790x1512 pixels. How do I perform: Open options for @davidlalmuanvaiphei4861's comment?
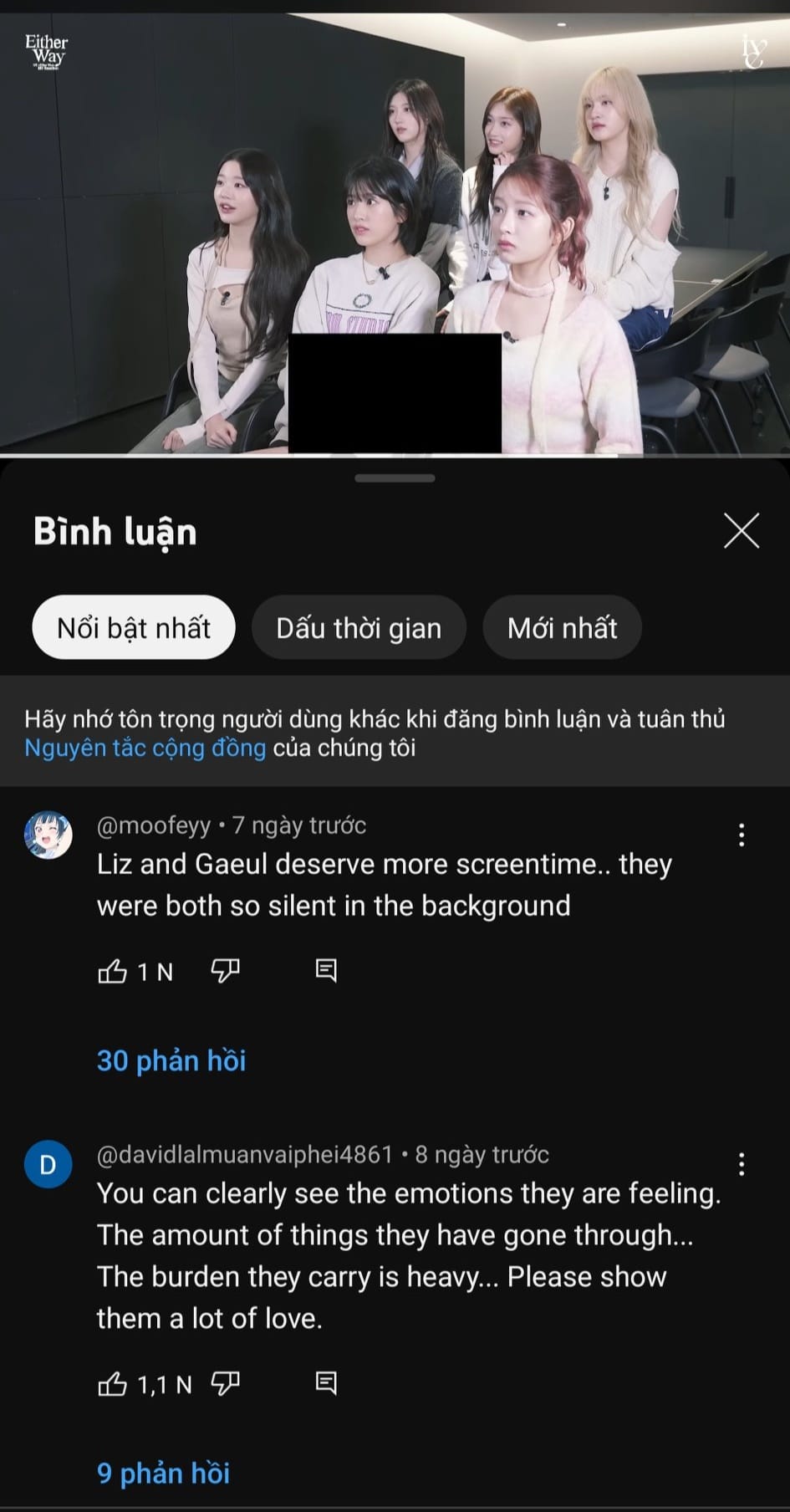point(742,1164)
